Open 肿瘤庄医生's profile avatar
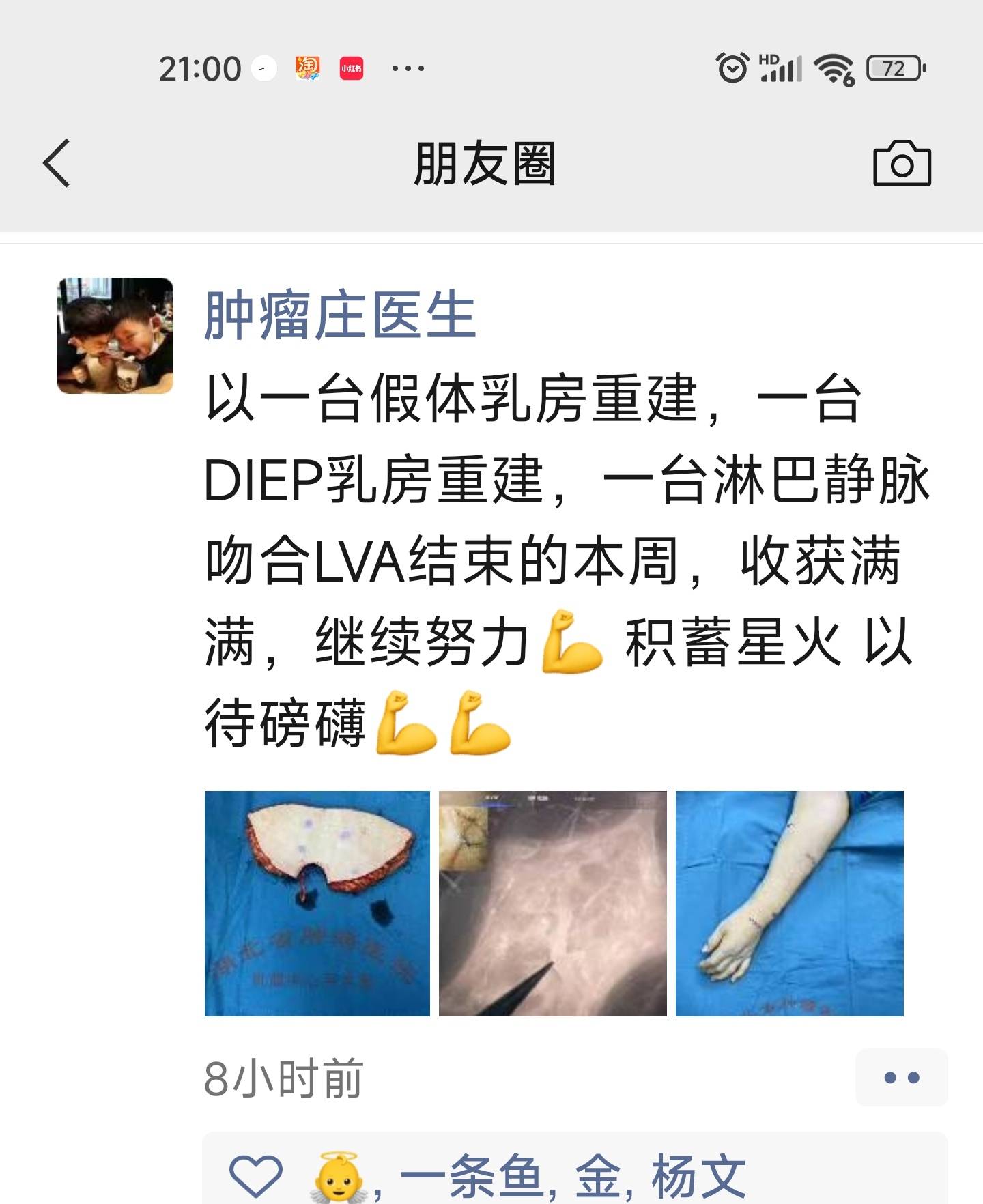The height and width of the screenshot is (1204, 983). pos(116,336)
